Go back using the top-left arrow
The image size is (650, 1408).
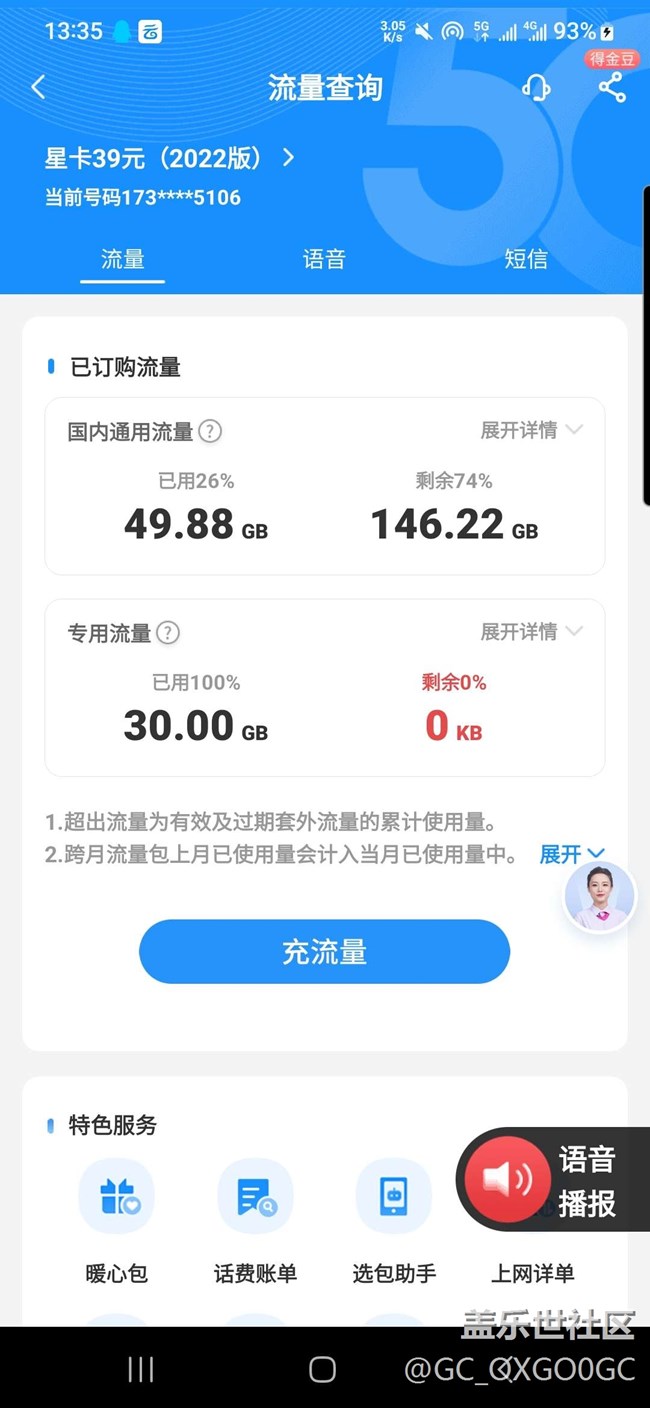click(x=38, y=88)
